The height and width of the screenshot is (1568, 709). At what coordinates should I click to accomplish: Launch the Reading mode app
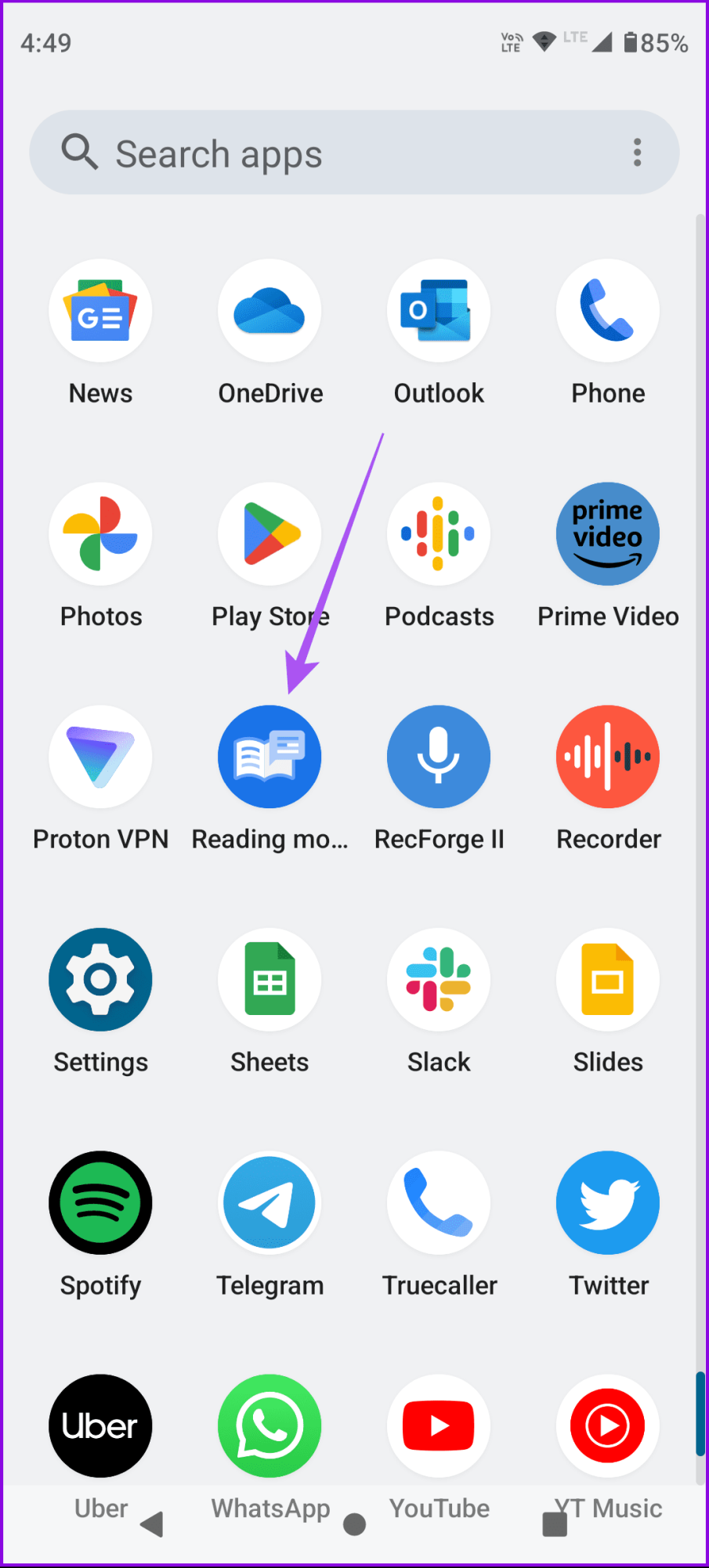(269, 757)
